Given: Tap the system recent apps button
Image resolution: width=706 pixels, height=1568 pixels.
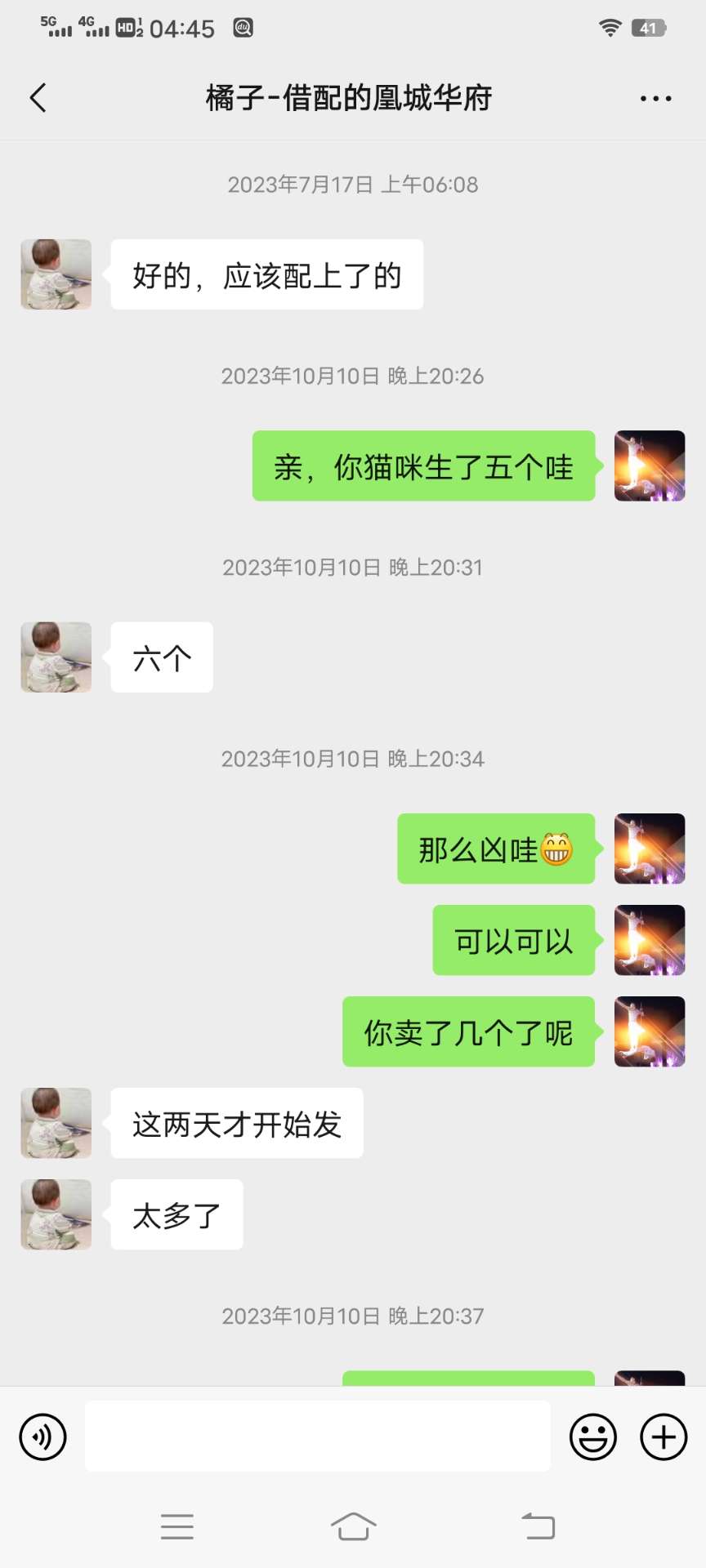Looking at the screenshot, I should pos(177,1526).
